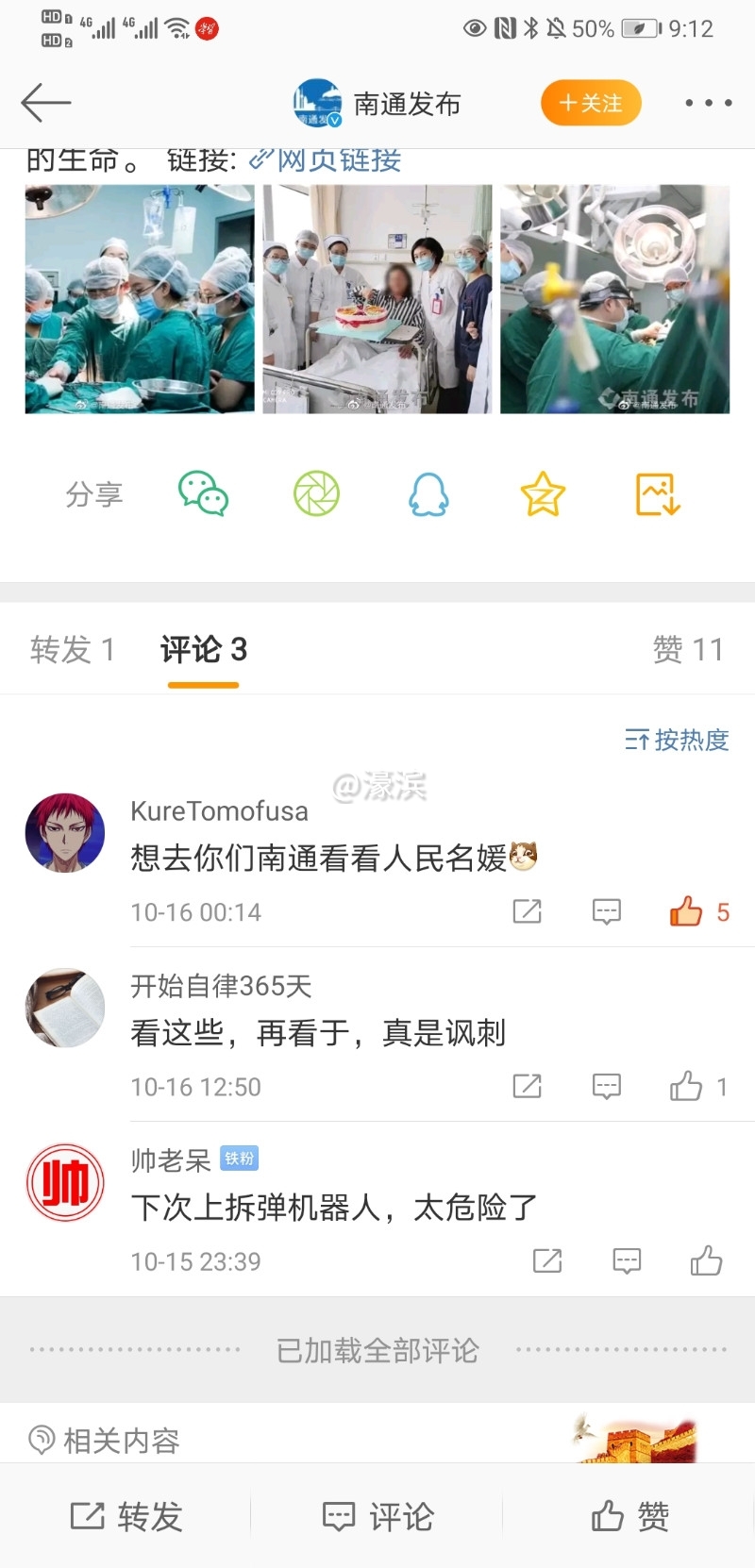Reply to 开始自律365天's comment
The height and width of the screenshot is (1568, 755).
[x=606, y=1086]
